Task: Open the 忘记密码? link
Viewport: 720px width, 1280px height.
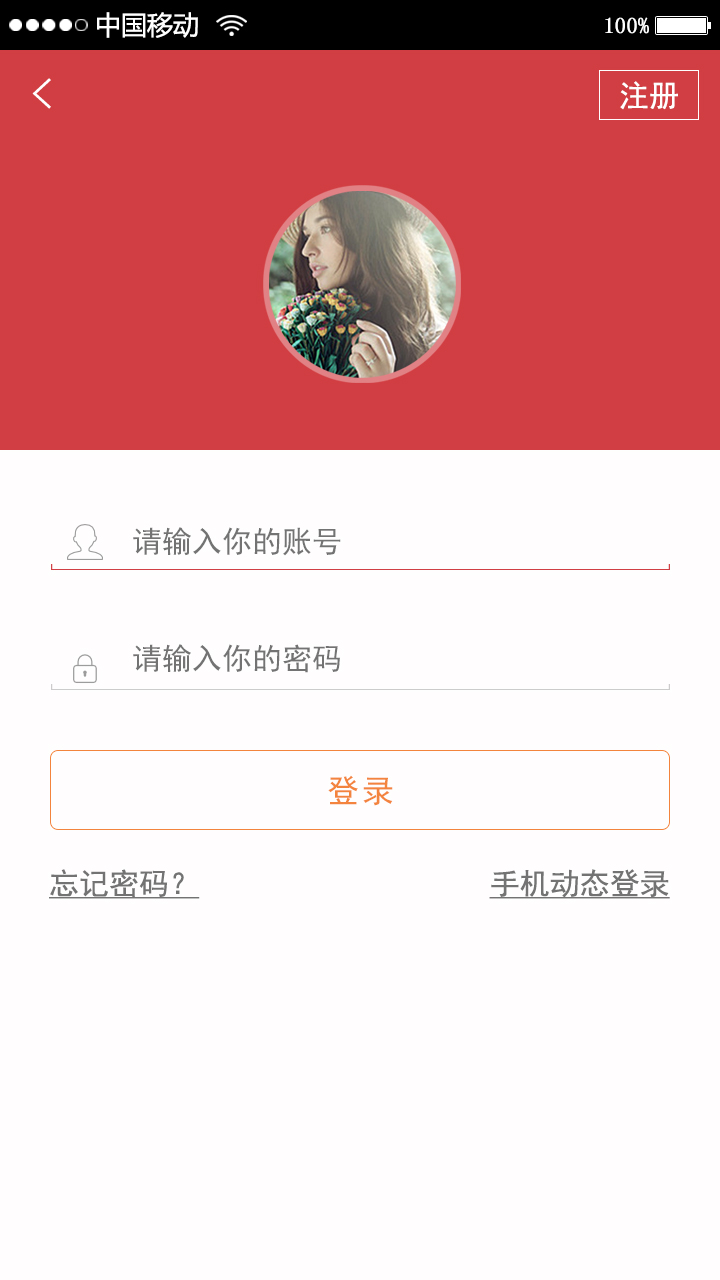Action: tap(124, 884)
